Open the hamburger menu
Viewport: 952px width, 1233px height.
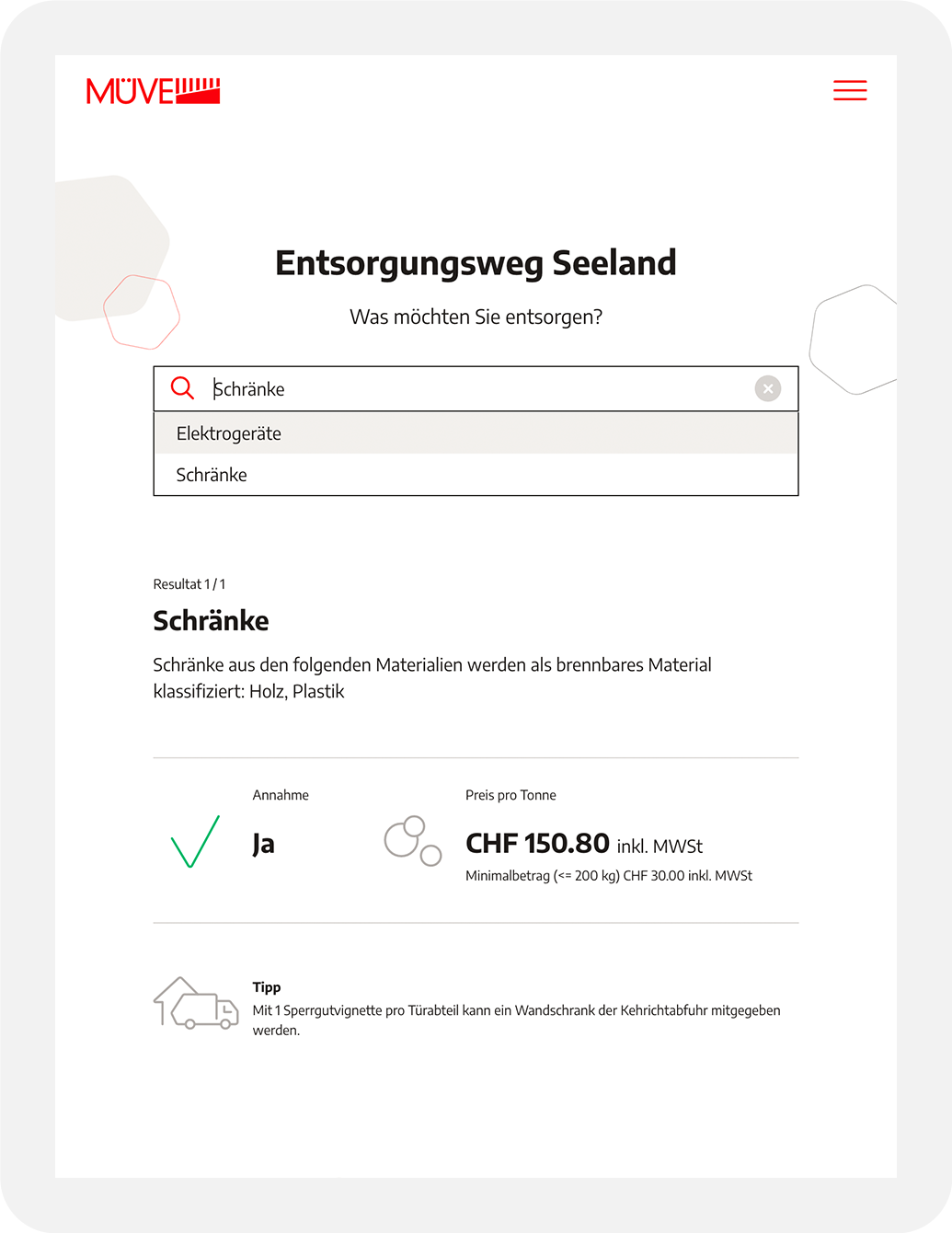tap(850, 90)
